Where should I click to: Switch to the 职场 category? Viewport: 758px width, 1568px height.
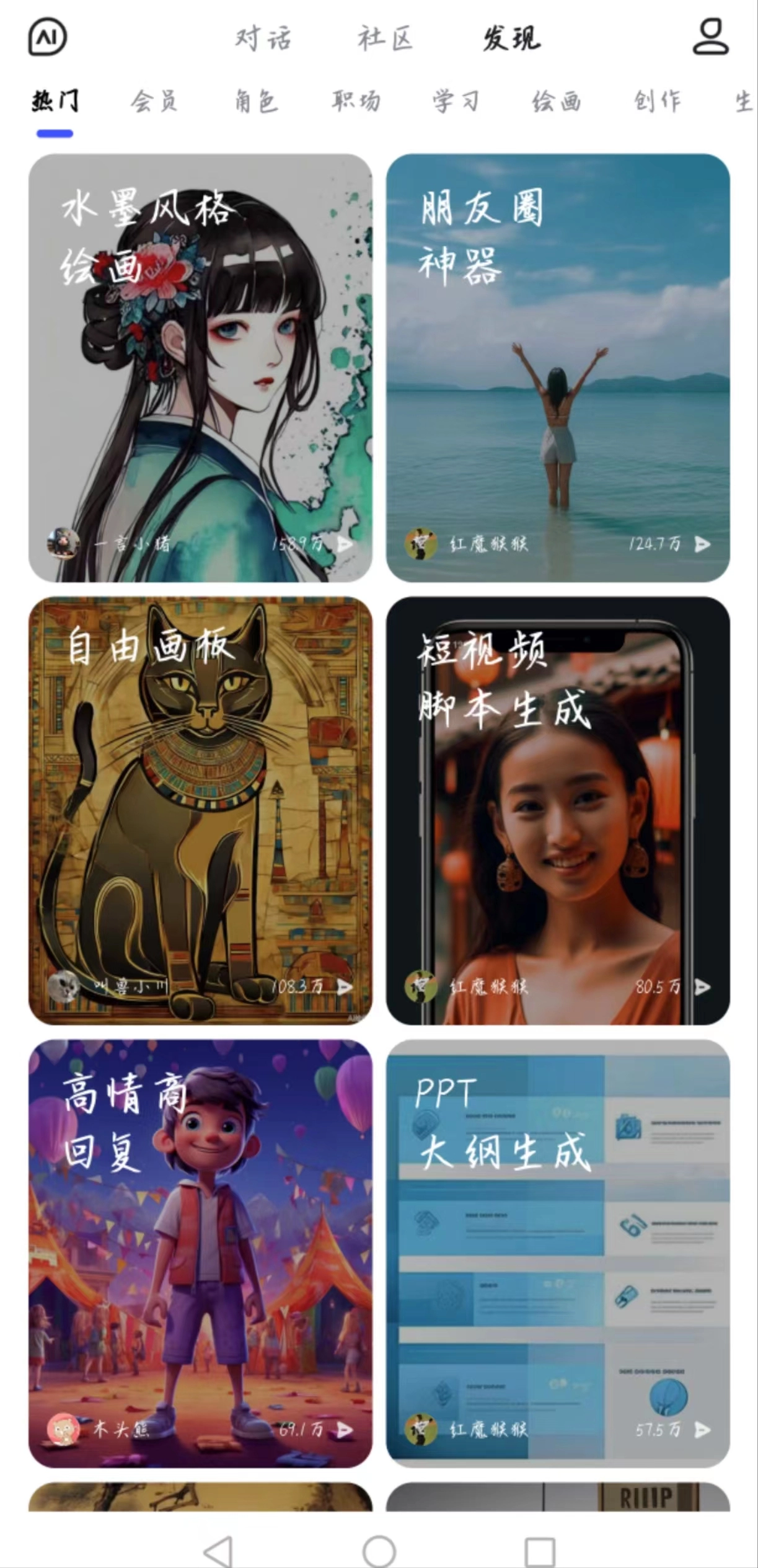[356, 100]
